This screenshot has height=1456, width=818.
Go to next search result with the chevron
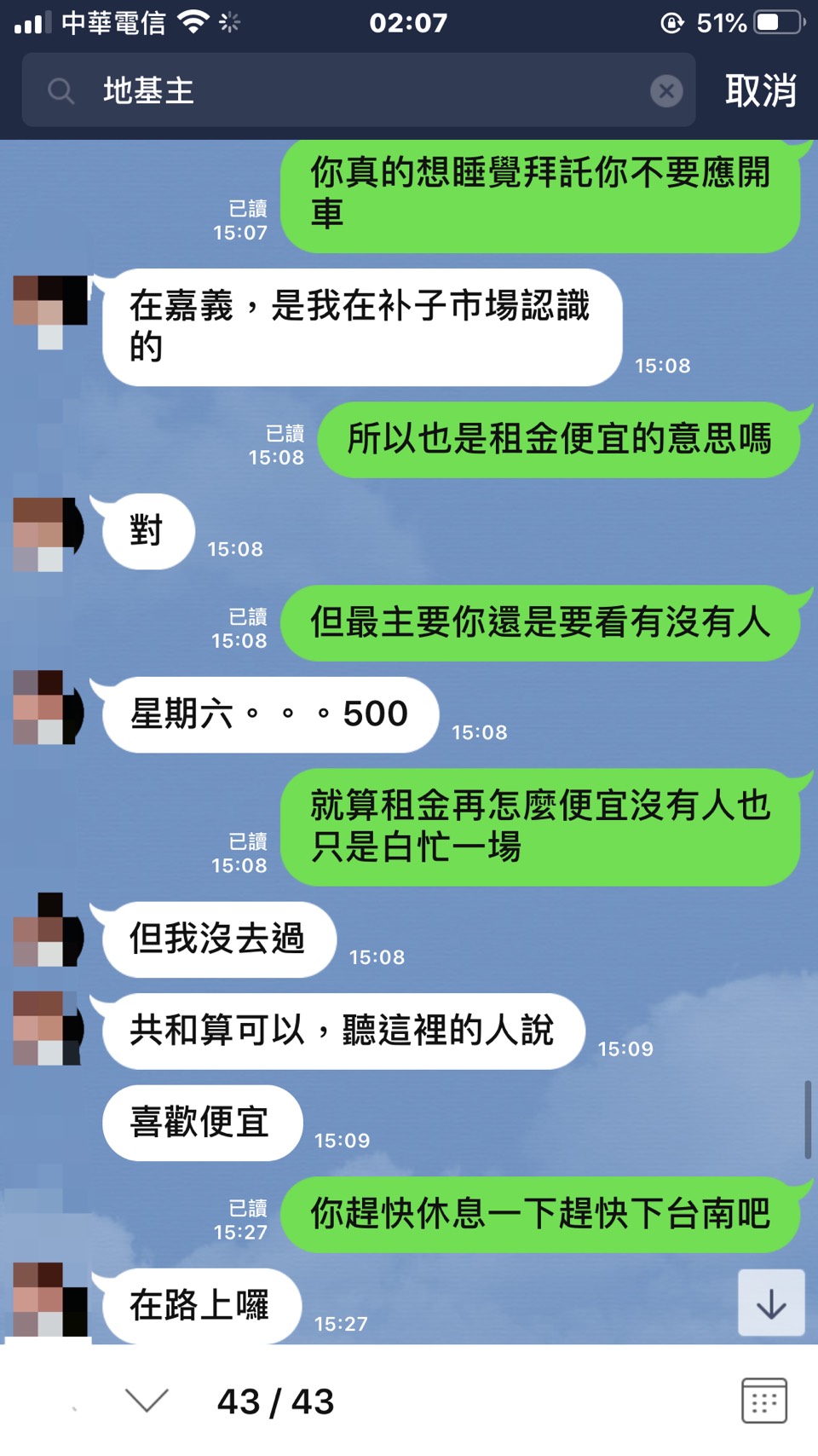pyautogui.click(x=147, y=1400)
